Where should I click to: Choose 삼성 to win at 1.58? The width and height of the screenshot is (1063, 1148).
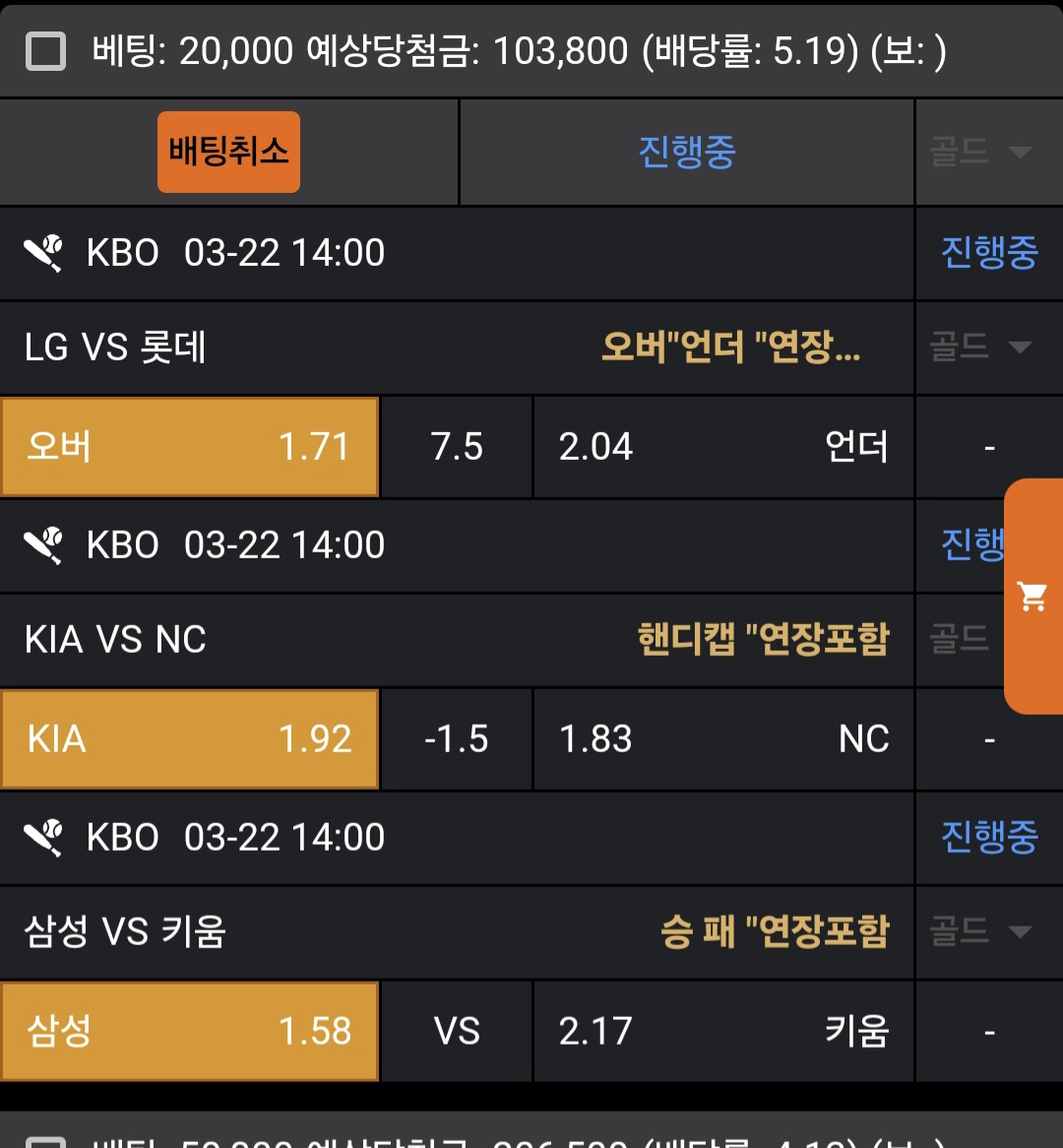pos(190,1031)
